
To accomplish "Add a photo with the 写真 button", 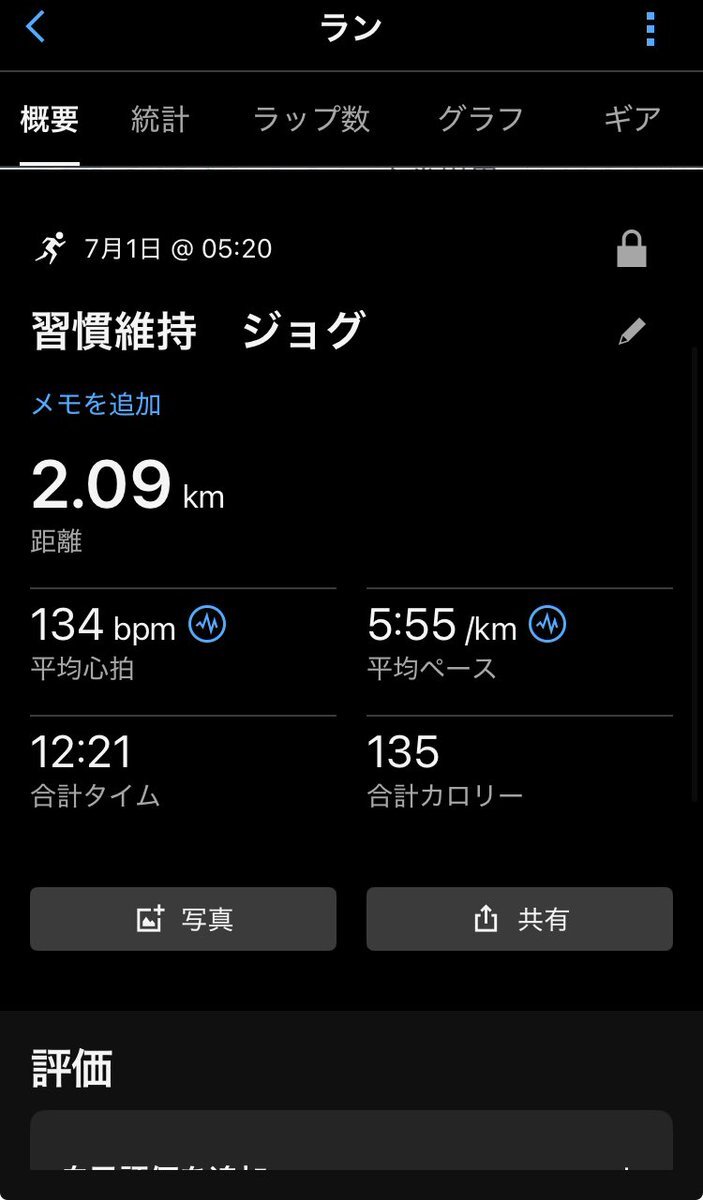I will point(183,919).
